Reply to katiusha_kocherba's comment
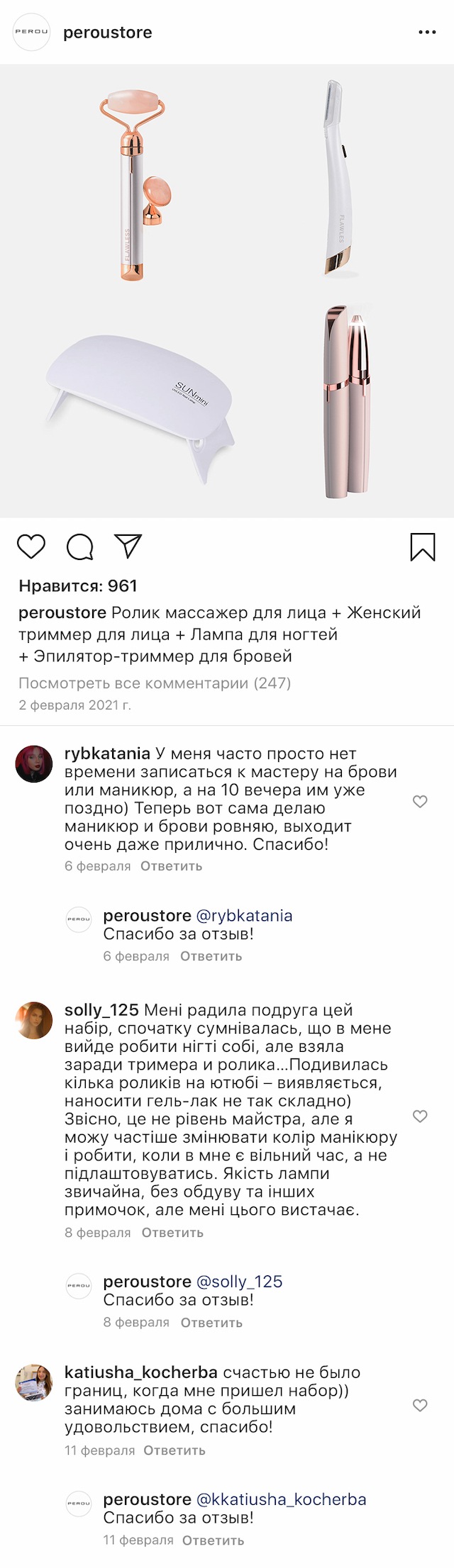The width and height of the screenshot is (454, 1568). [175, 1450]
